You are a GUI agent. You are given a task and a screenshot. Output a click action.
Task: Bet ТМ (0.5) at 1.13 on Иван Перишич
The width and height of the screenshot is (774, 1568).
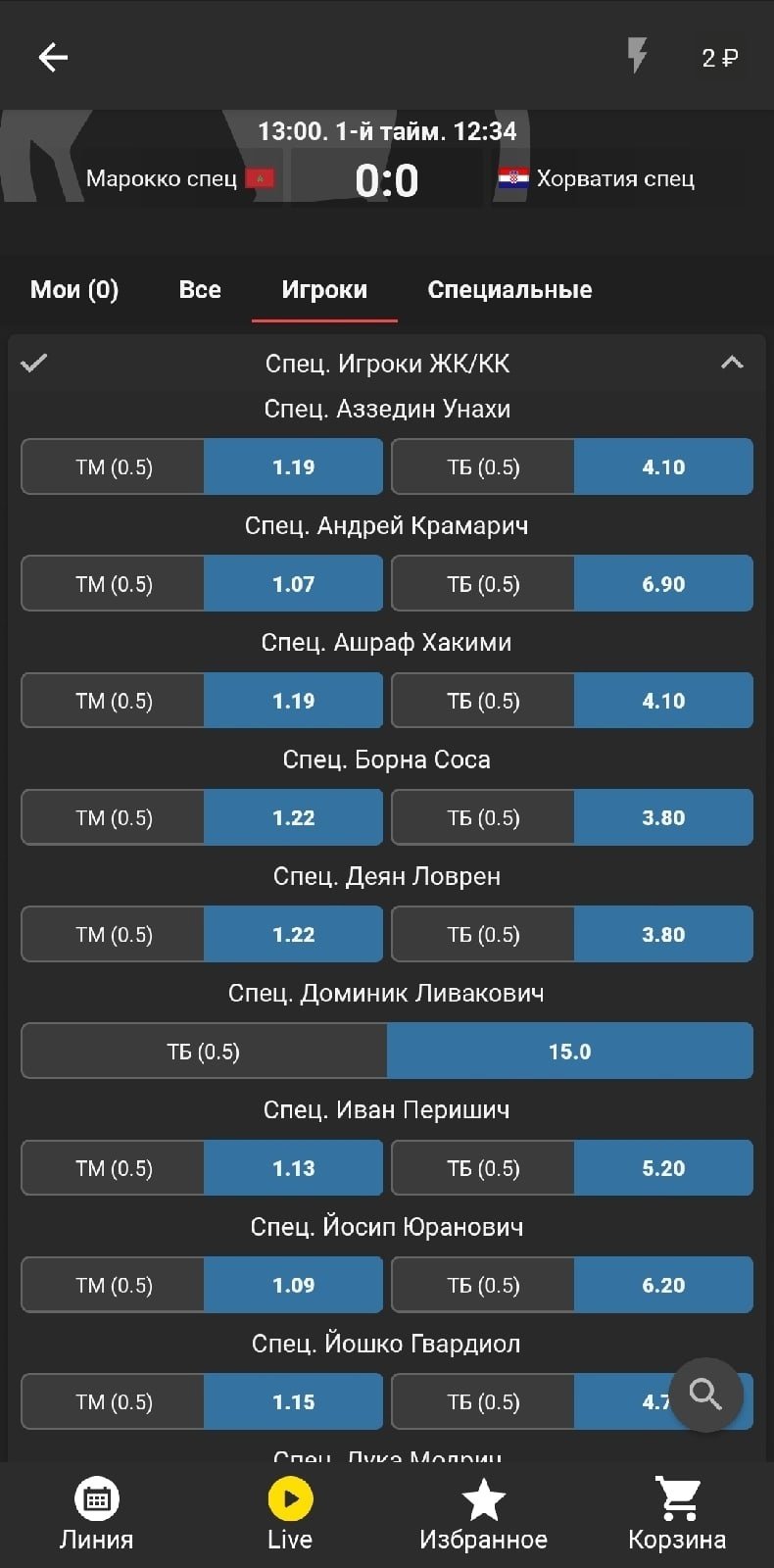(x=292, y=1168)
